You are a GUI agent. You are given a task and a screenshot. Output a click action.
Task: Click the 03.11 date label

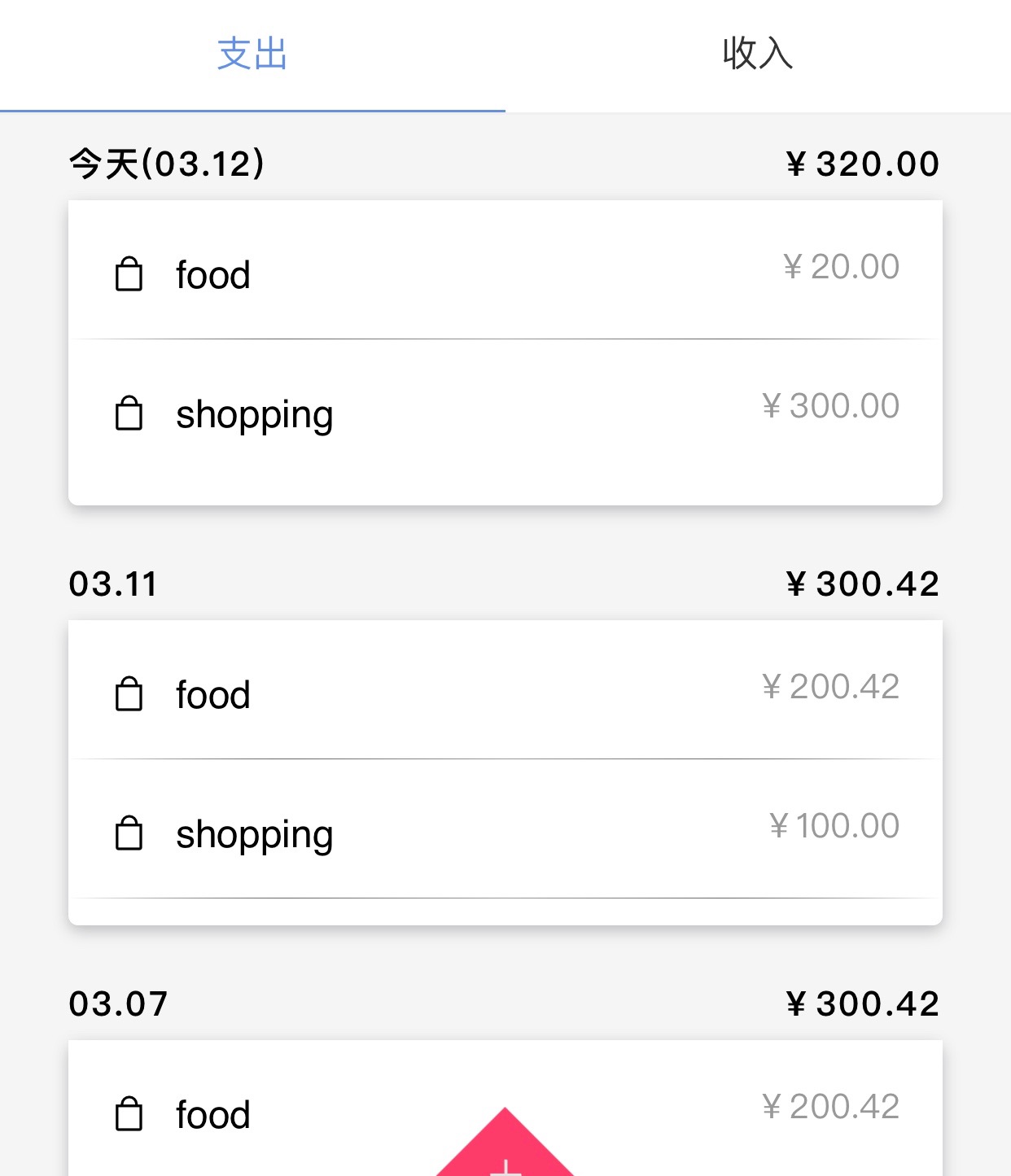[x=114, y=582]
